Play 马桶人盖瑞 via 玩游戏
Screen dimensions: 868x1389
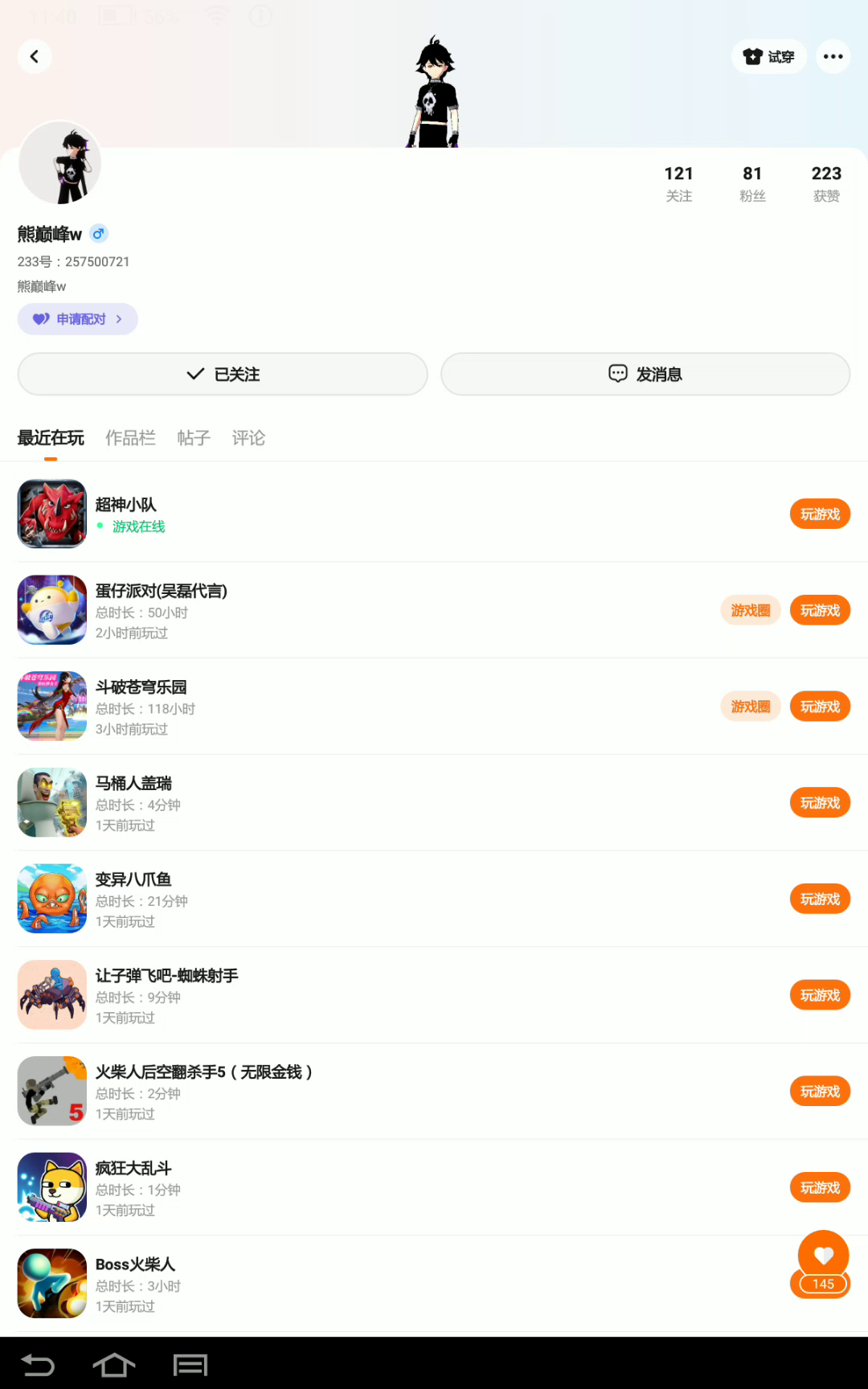point(820,803)
